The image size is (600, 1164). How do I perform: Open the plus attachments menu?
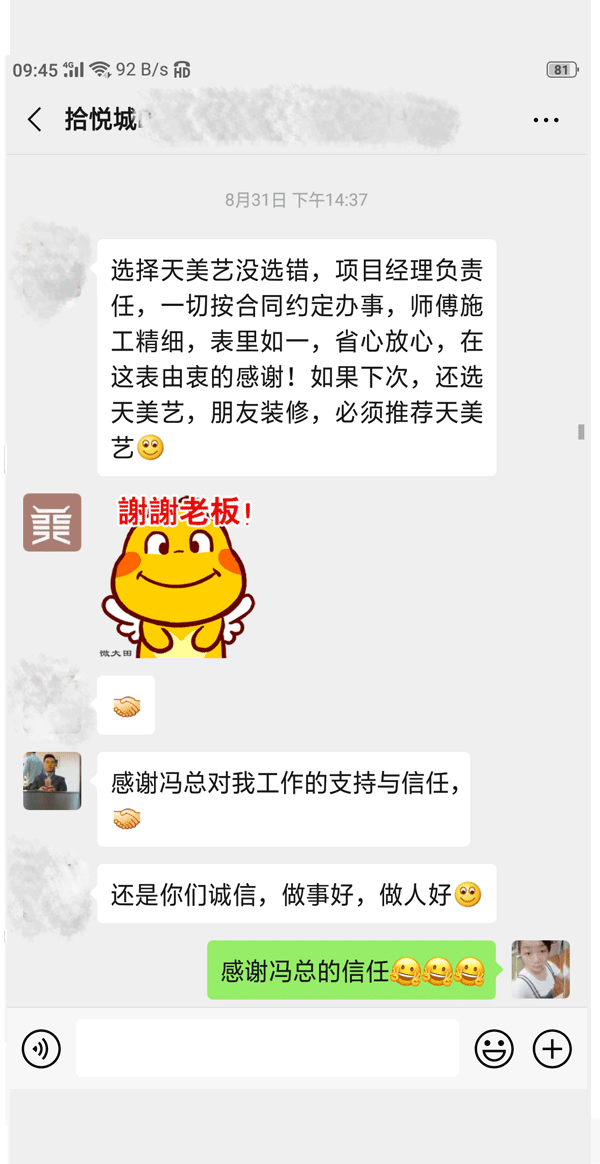pyautogui.click(x=552, y=1049)
